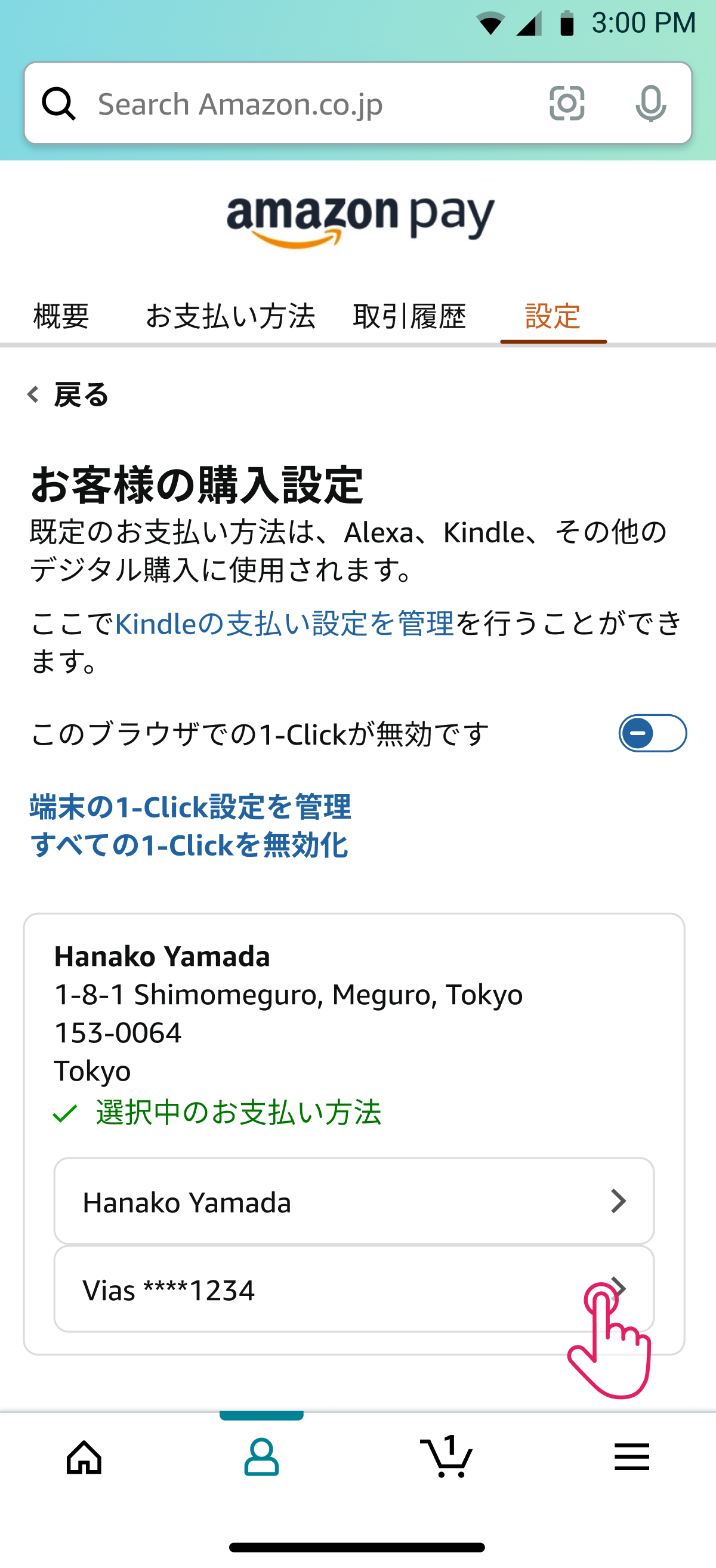This screenshot has width=716, height=1568.
Task: Open 端末の1-Click設定を管理
Action: 190,807
